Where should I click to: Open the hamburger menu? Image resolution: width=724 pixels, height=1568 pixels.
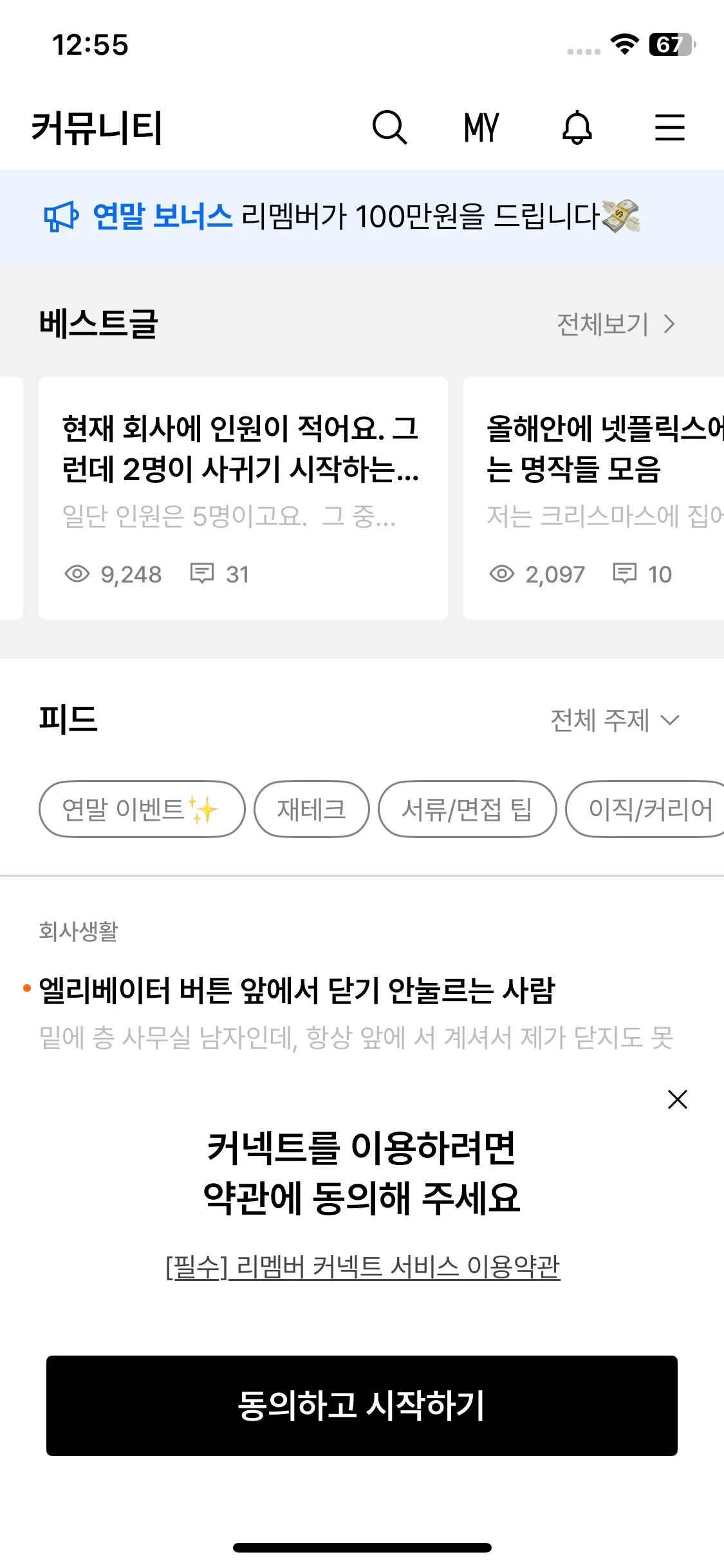tap(669, 127)
